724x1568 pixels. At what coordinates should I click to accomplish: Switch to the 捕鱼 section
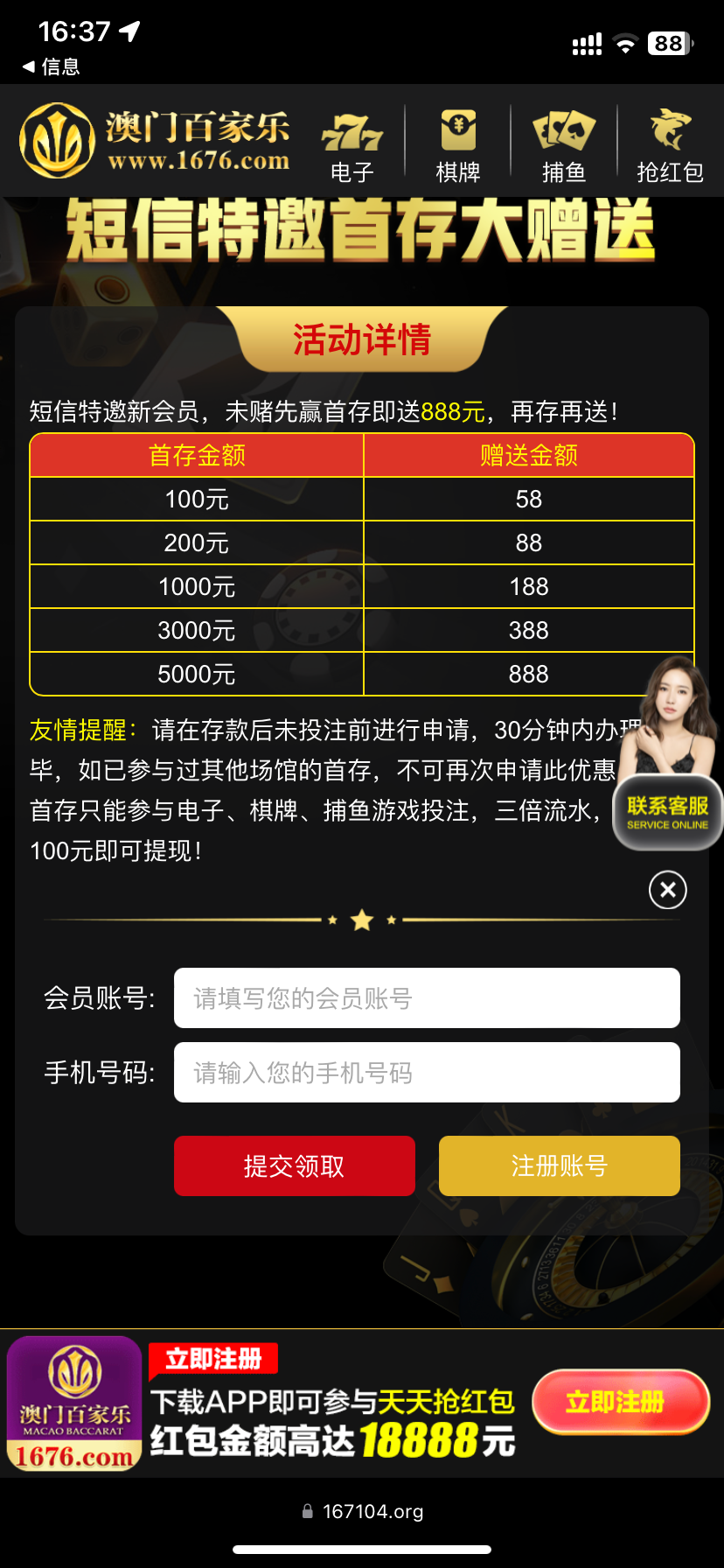tap(564, 145)
